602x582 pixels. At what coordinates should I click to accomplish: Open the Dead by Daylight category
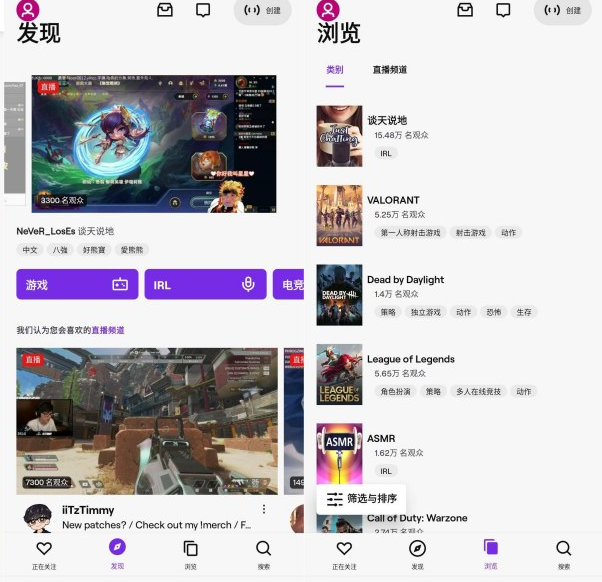(x=405, y=279)
